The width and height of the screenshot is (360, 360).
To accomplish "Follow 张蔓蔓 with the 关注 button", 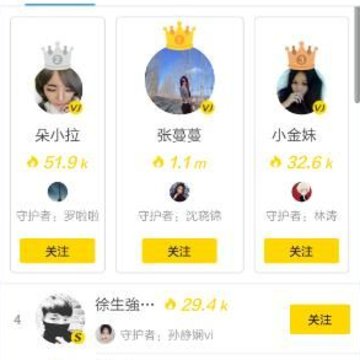I will [180, 251].
